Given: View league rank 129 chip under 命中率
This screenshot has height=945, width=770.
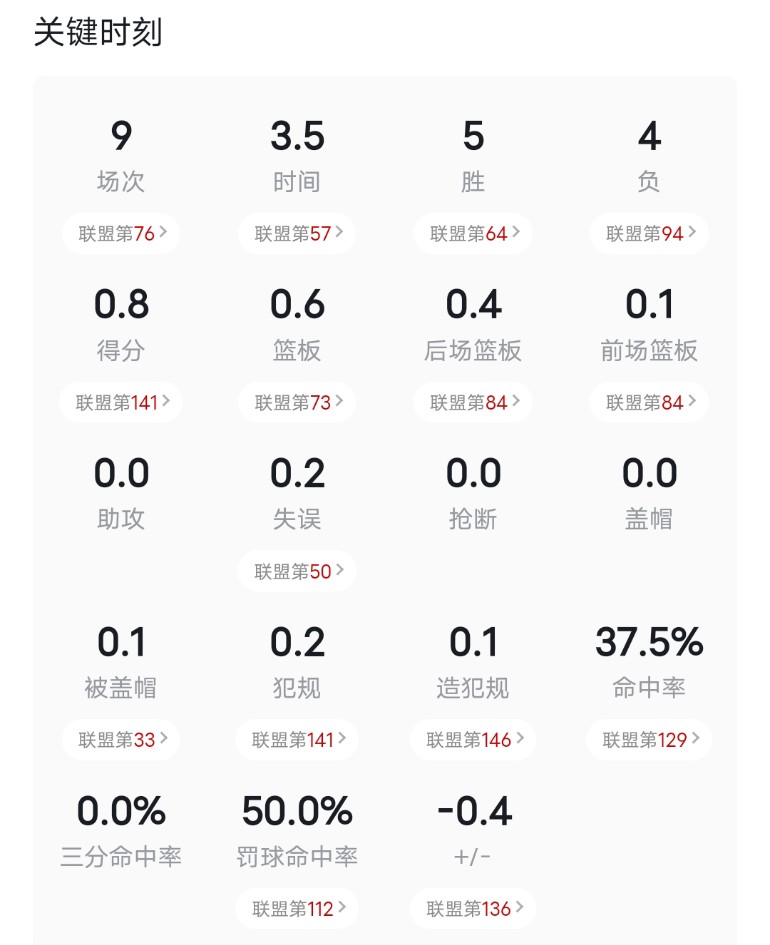Looking at the screenshot, I should 649,740.
